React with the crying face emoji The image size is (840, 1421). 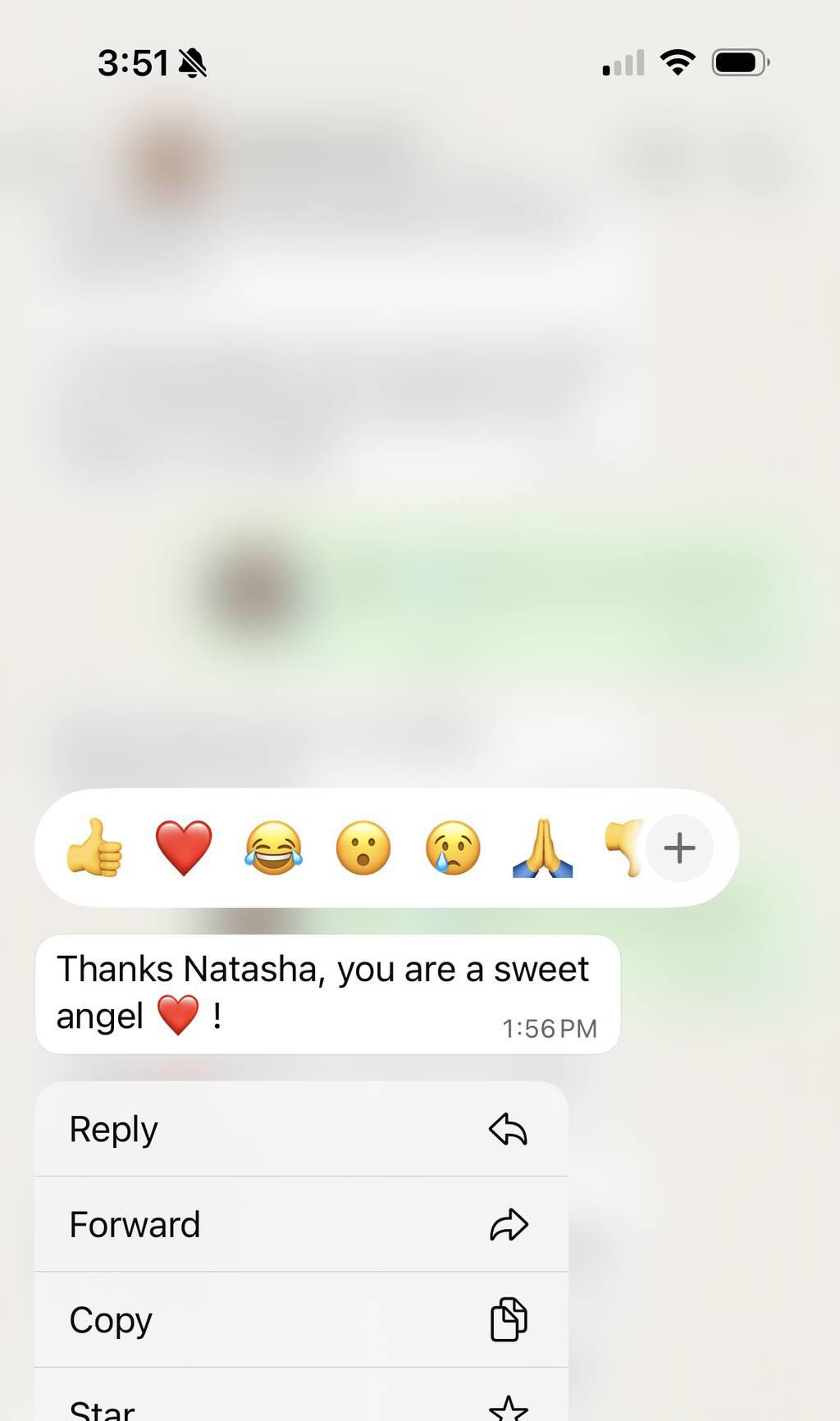[453, 848]
